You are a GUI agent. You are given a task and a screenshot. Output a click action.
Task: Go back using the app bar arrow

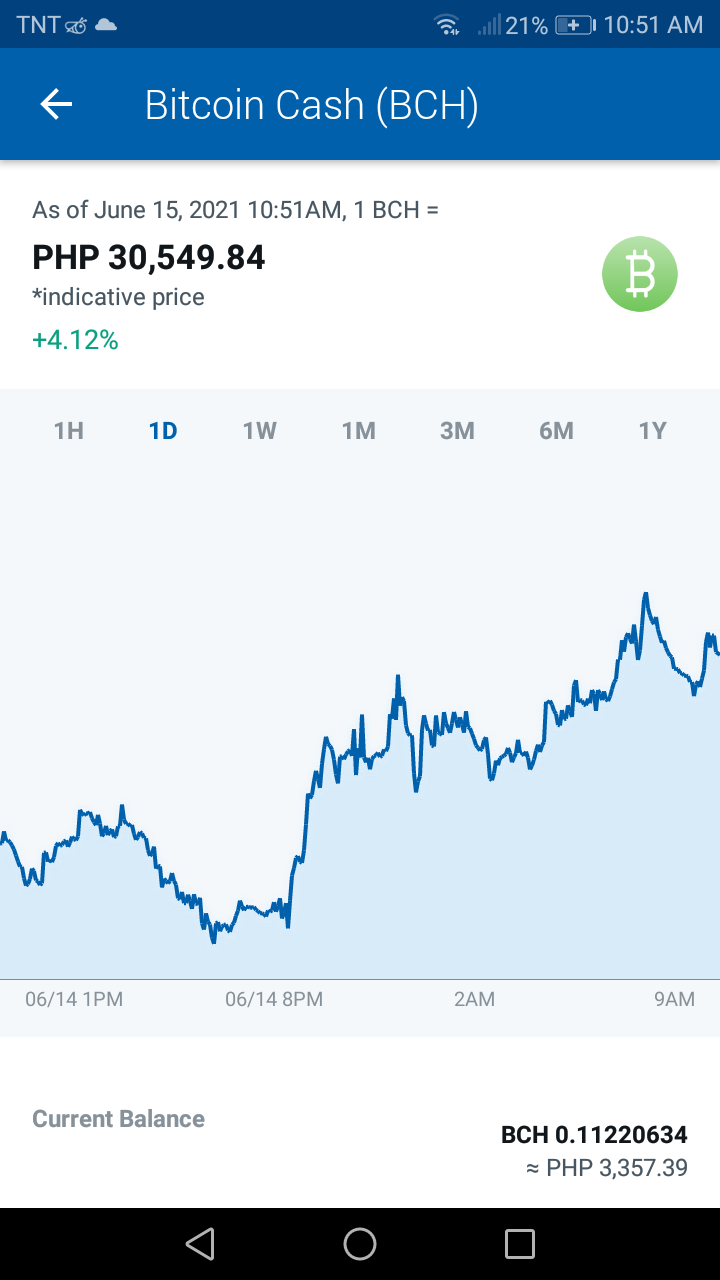56,104
